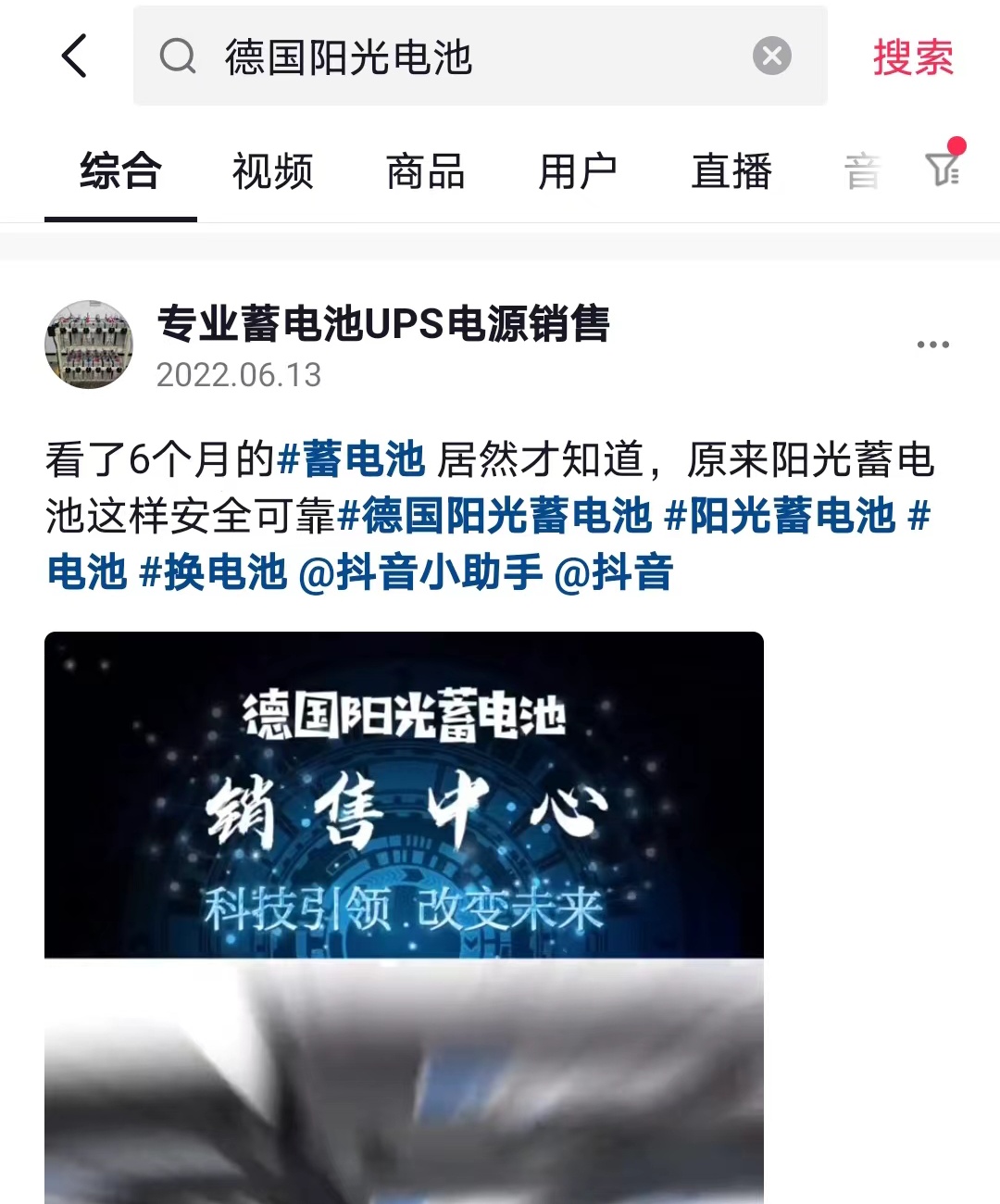
Task: Switch to the 视频 tab
Action: tap(272, 172)
